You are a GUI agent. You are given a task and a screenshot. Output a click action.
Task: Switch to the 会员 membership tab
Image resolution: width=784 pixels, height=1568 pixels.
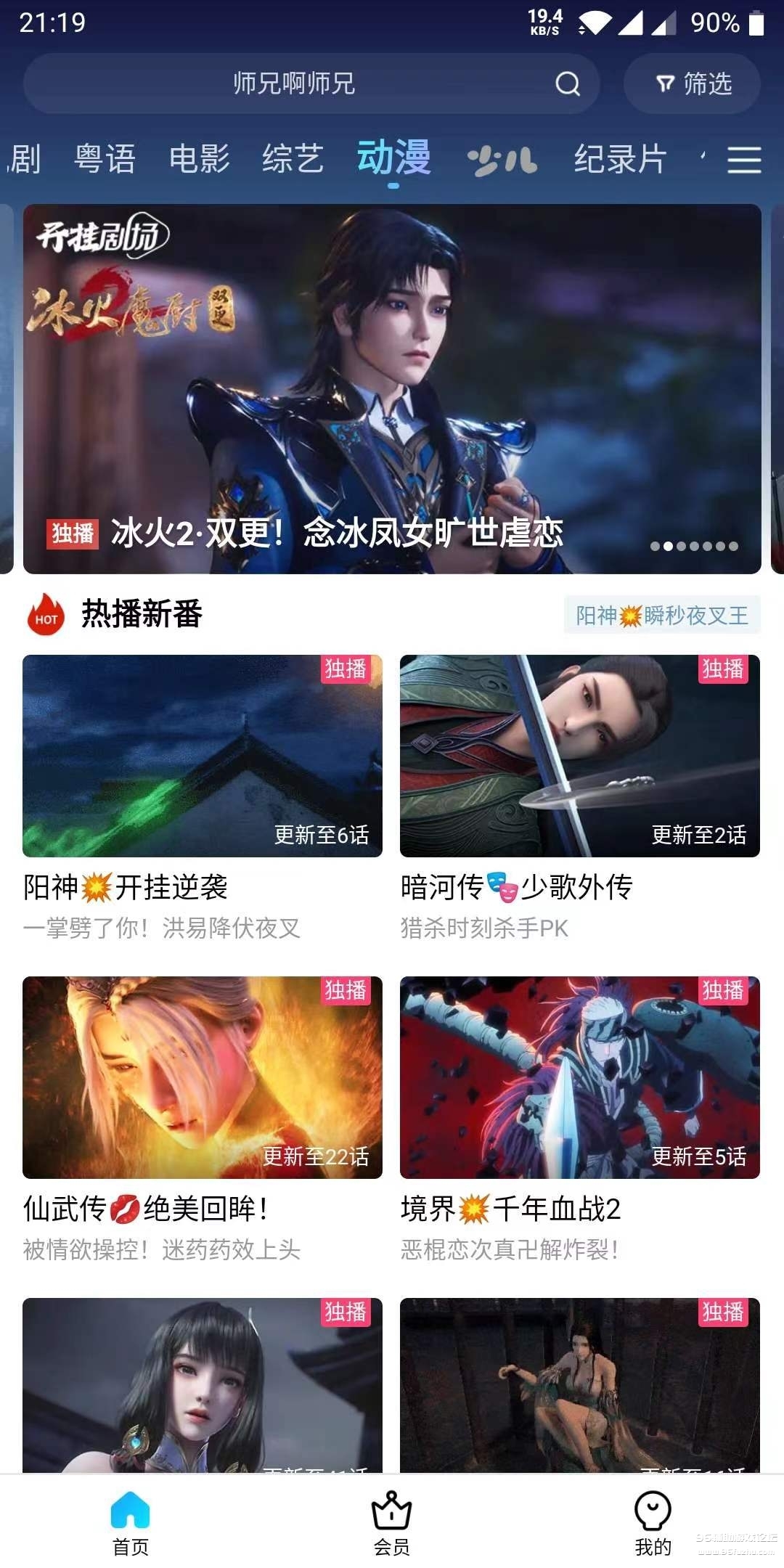tap(392, 1523)
